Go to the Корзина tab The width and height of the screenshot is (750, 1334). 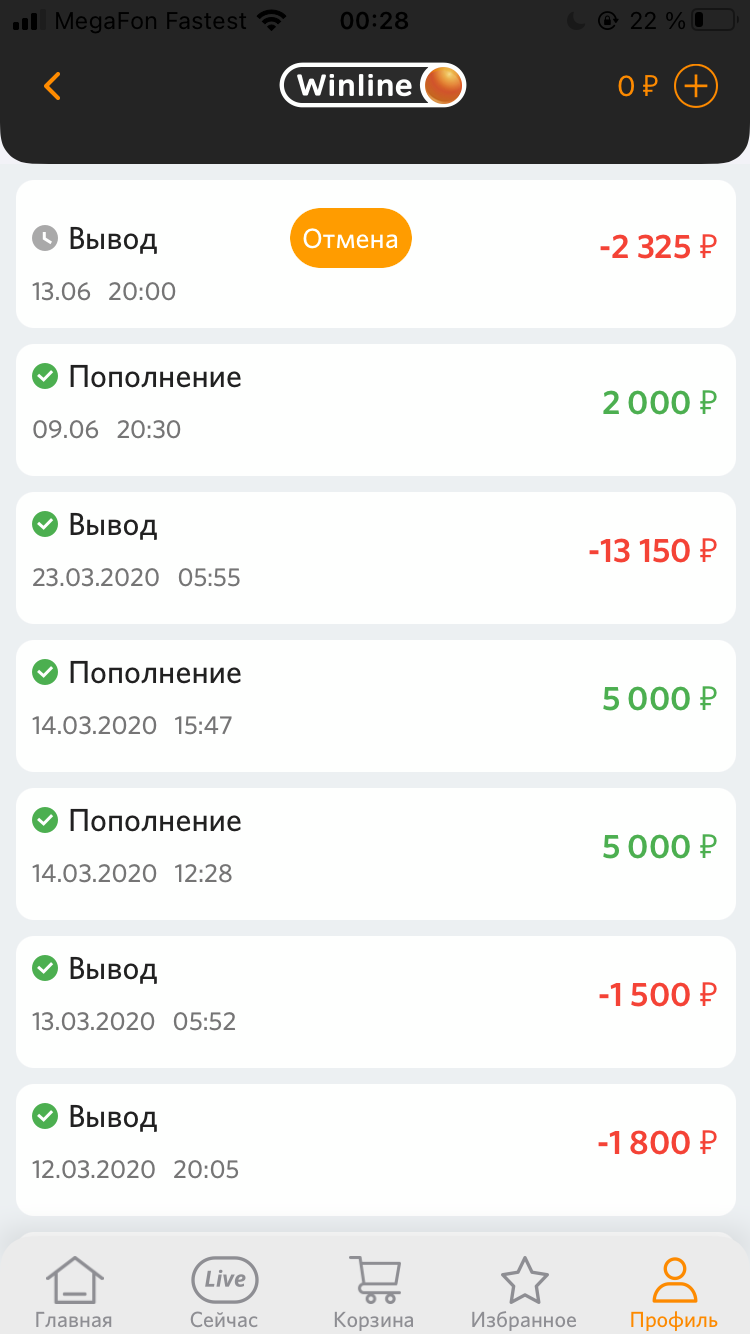click(x=375, y=1292)
